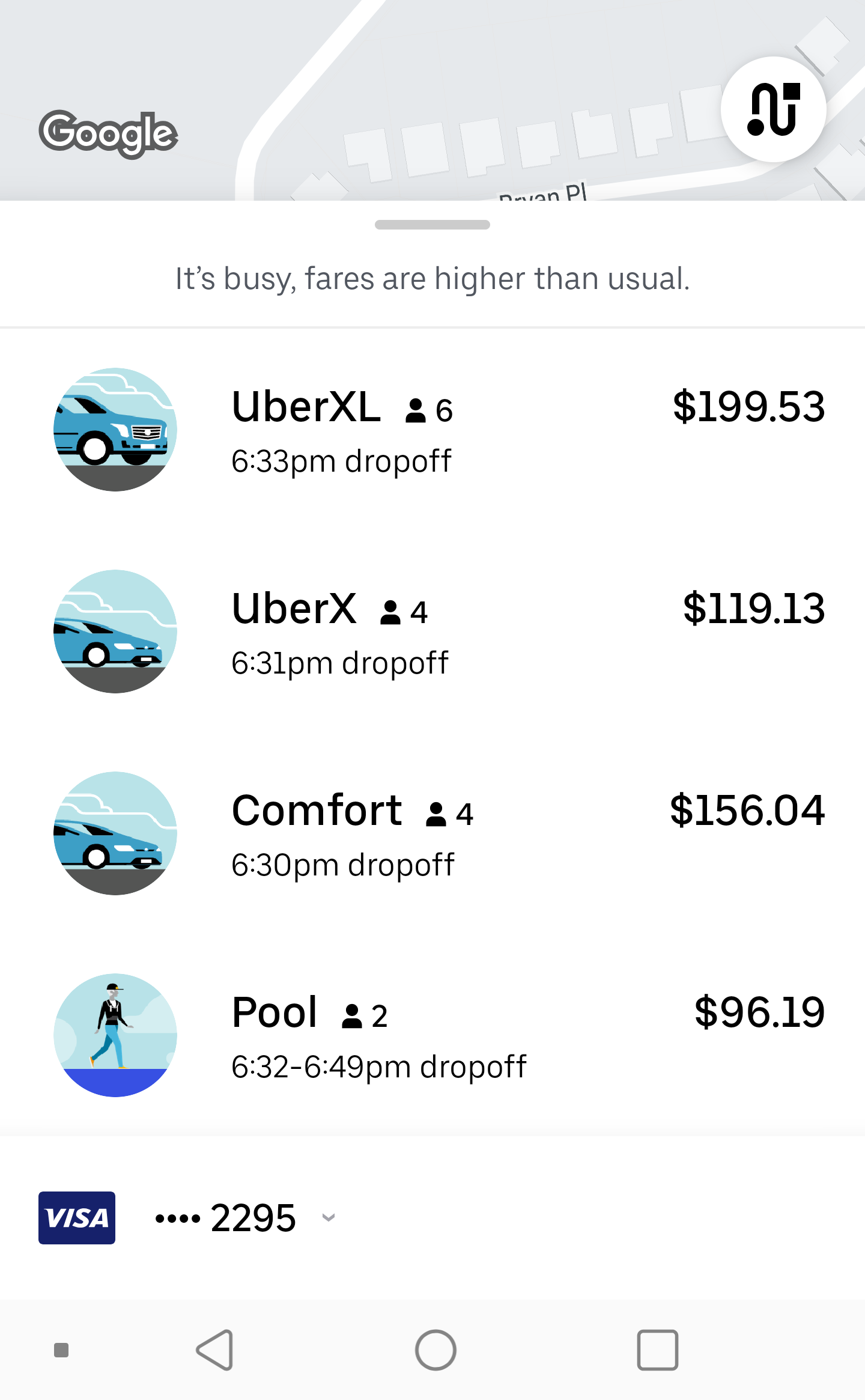Open the route overview map button
This screenshot has width=865, height=1400.
click(x=774, y=109)
